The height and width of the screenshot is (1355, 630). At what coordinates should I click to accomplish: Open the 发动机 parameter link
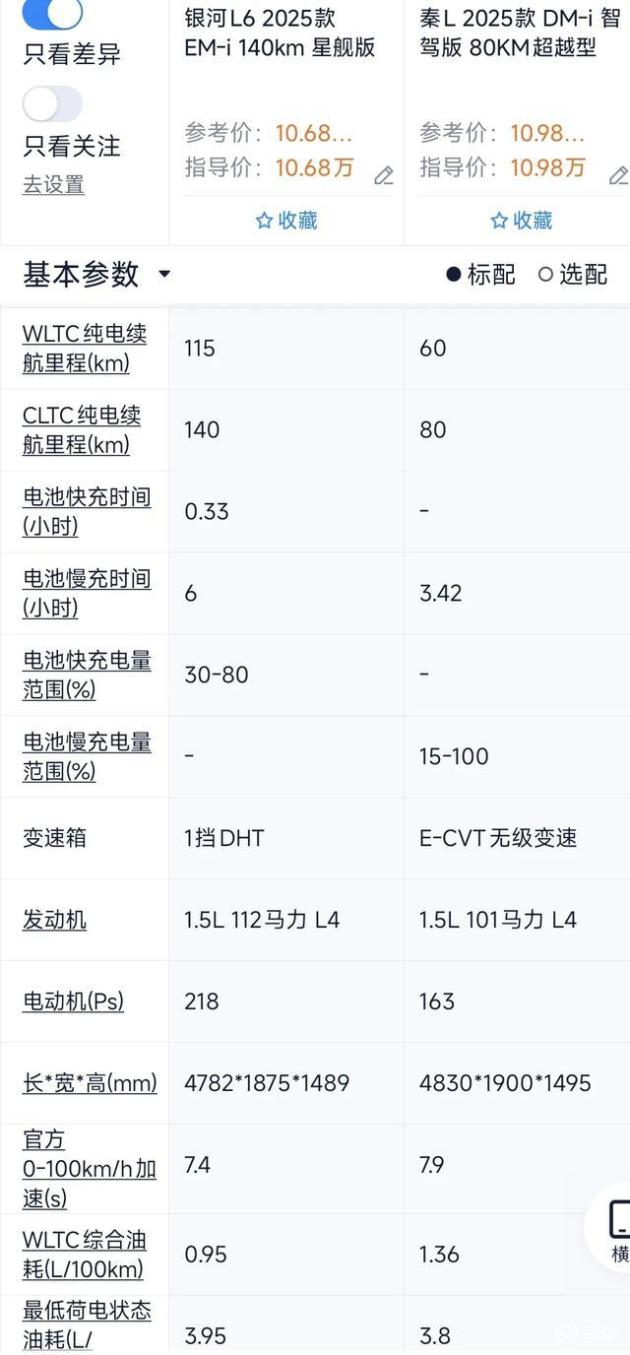coord(54,920)
